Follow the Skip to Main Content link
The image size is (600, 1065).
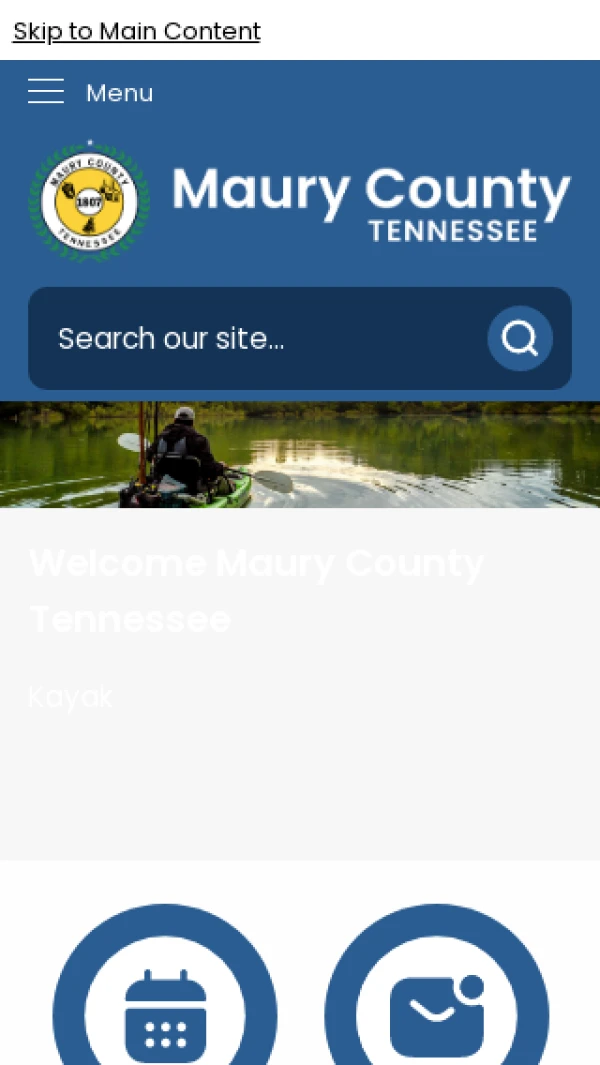pos(136,31)
